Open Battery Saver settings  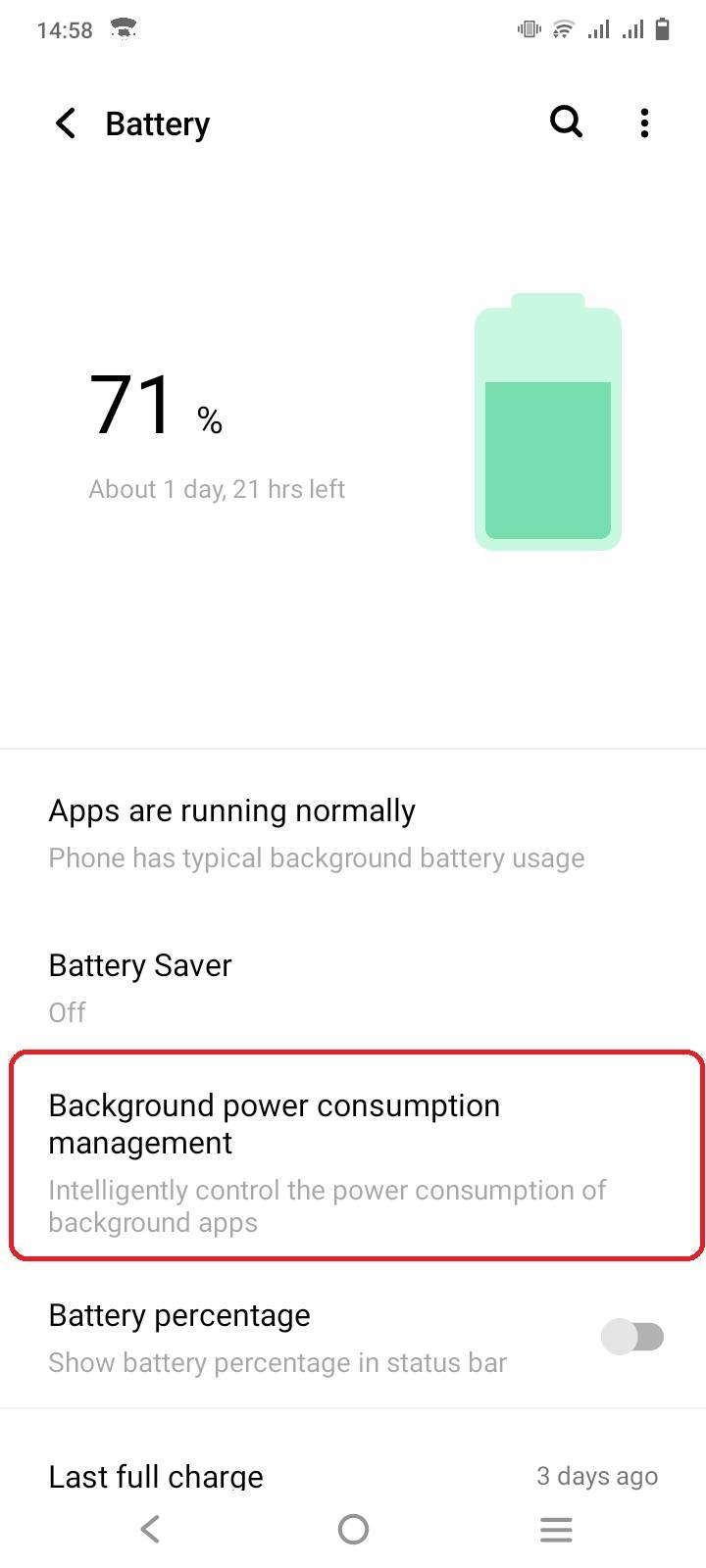tap(353, 988)
